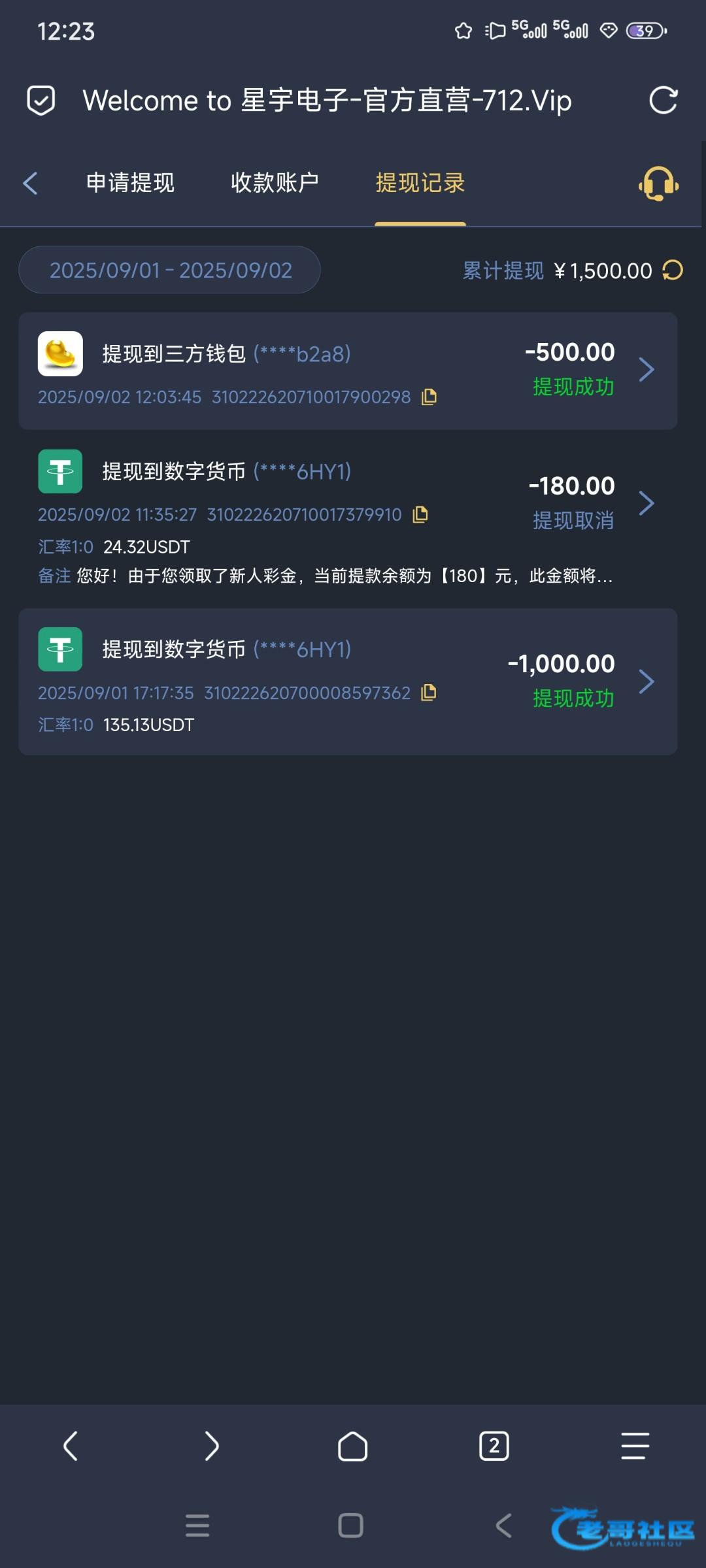Open the -500.00 三方钱包 withdrawal record
This screenshot has width=706, height=1568.
coord(348,370)
